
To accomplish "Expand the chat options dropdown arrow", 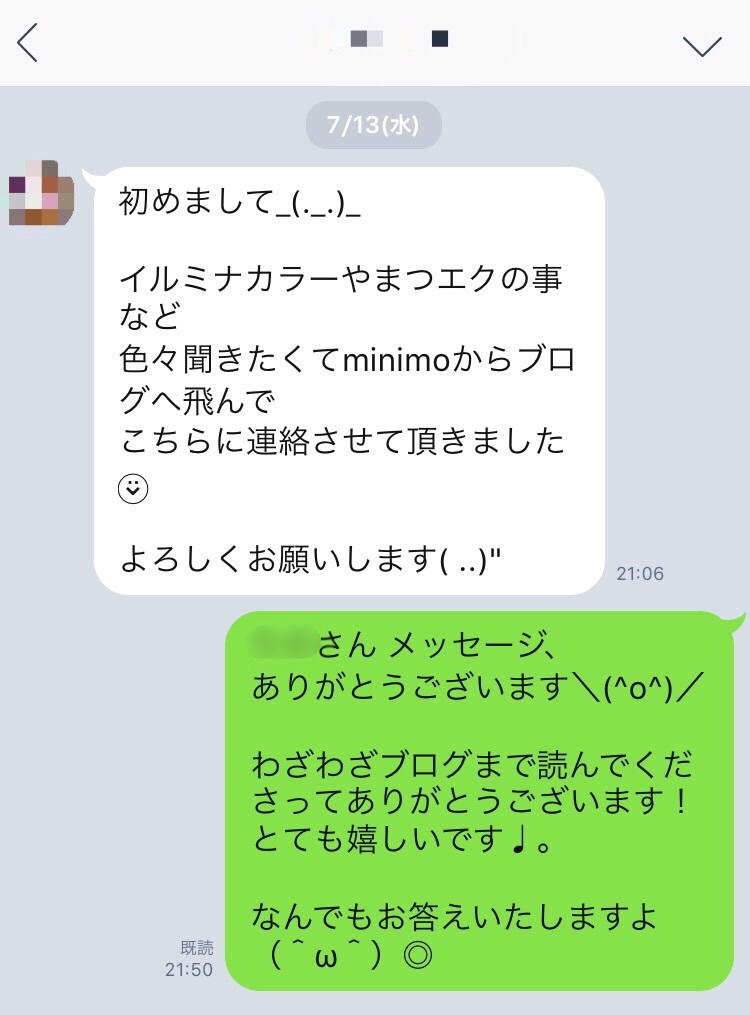I will 701,45.
